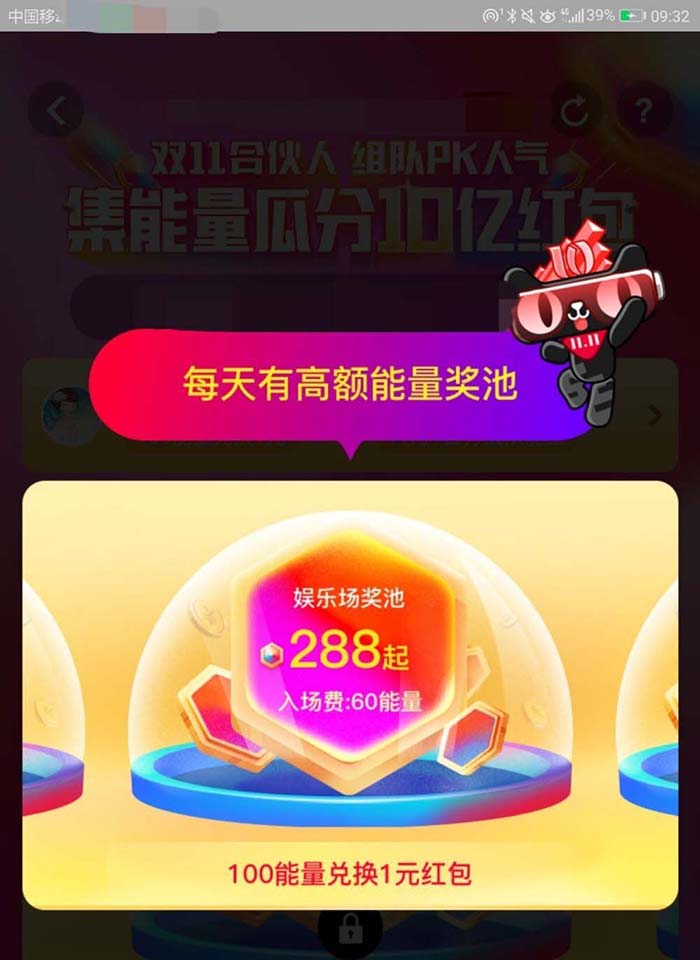The image size is (700, 960).
Task: Refresh the page with the reload icon
Action: point(575,111)
